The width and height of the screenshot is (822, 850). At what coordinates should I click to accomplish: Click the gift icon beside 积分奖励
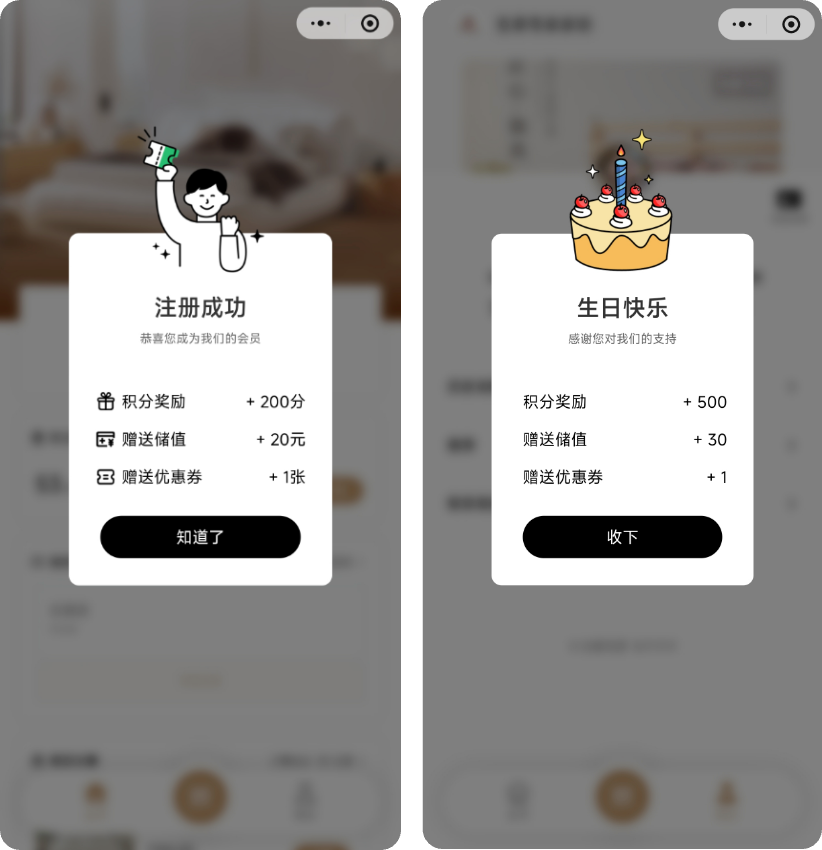107,402
